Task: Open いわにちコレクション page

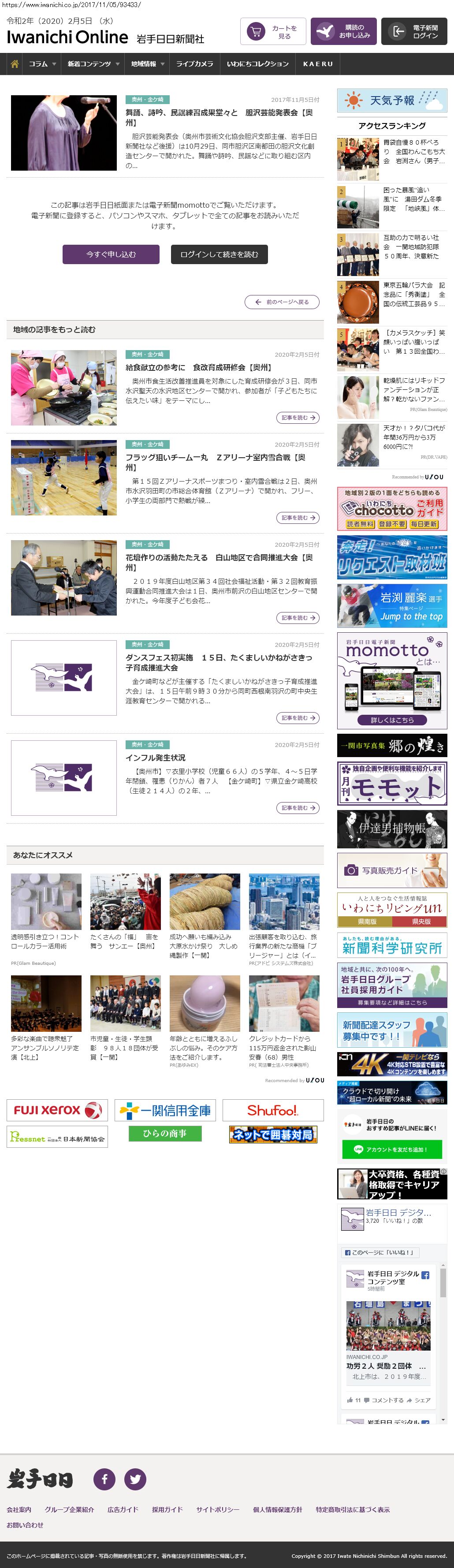Action: [257, 64]
